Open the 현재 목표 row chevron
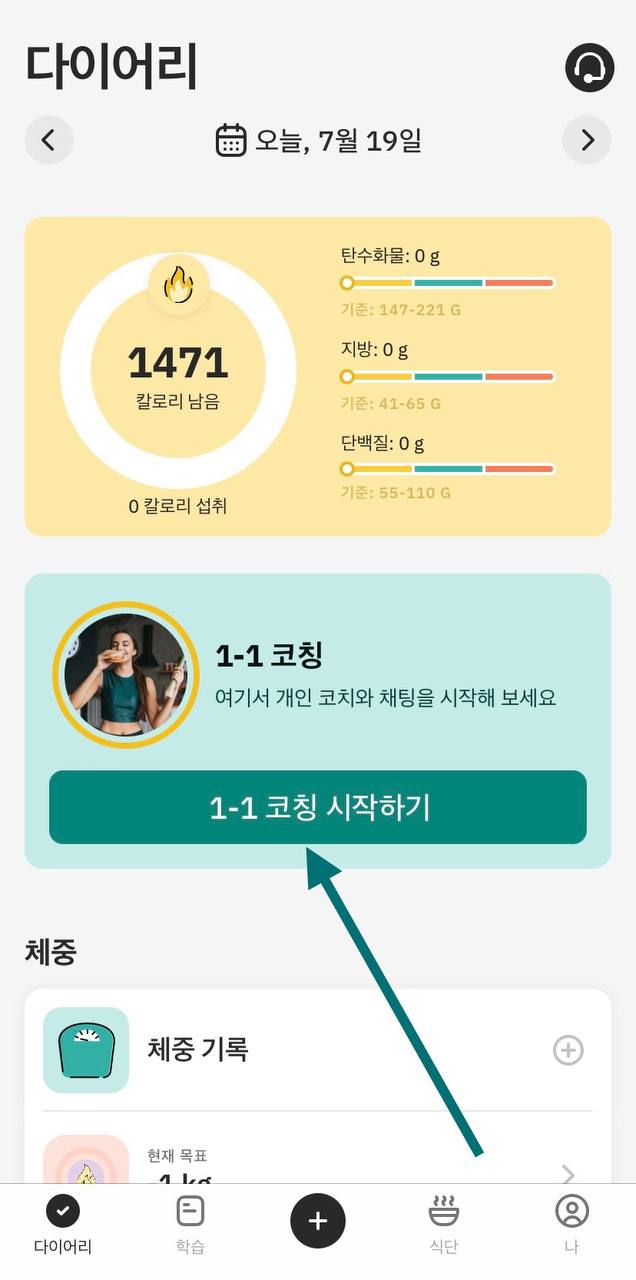Viewport: 636px width, 1280px height. tap(568, 1173)
